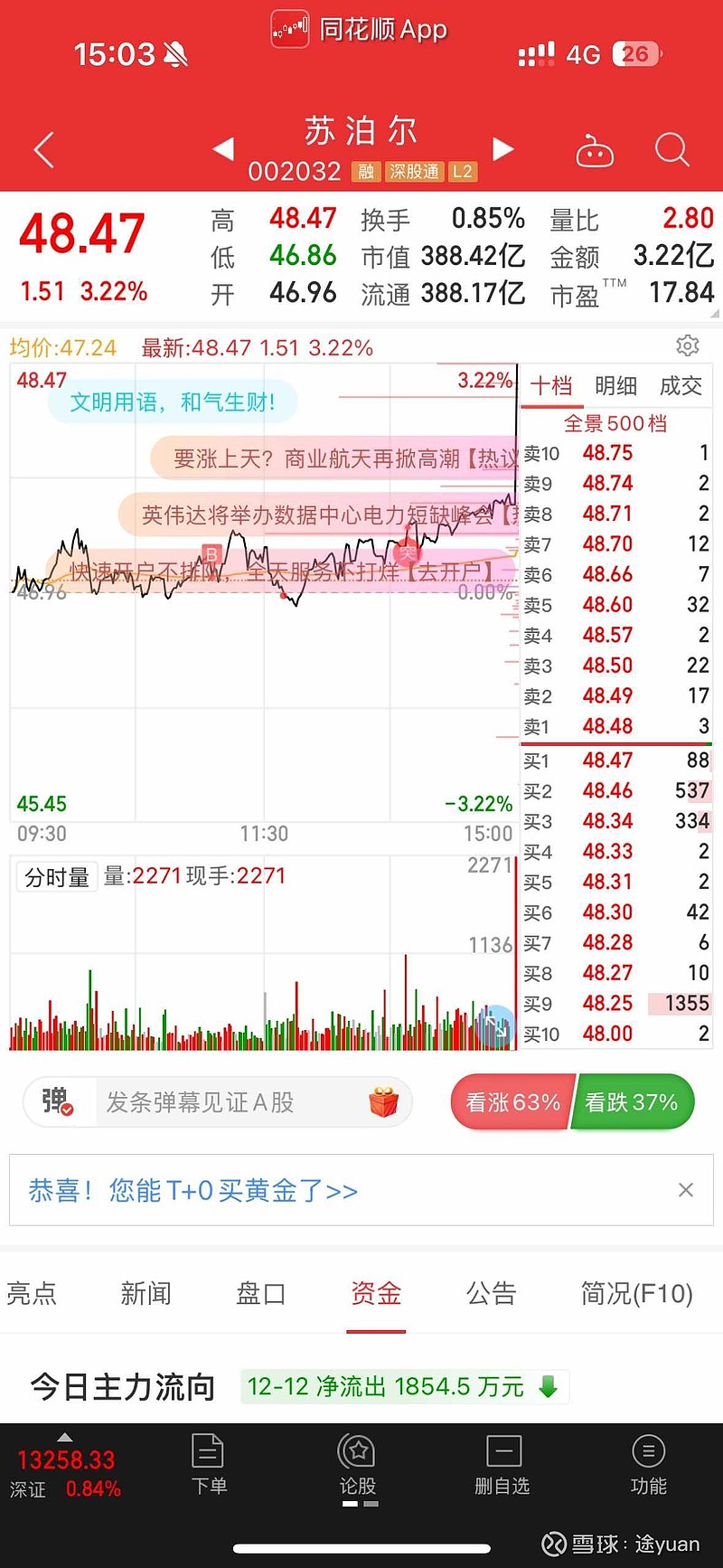723x1568 pixels.
Task: Switch to 成交 tab
Action: tap(681, 386)
